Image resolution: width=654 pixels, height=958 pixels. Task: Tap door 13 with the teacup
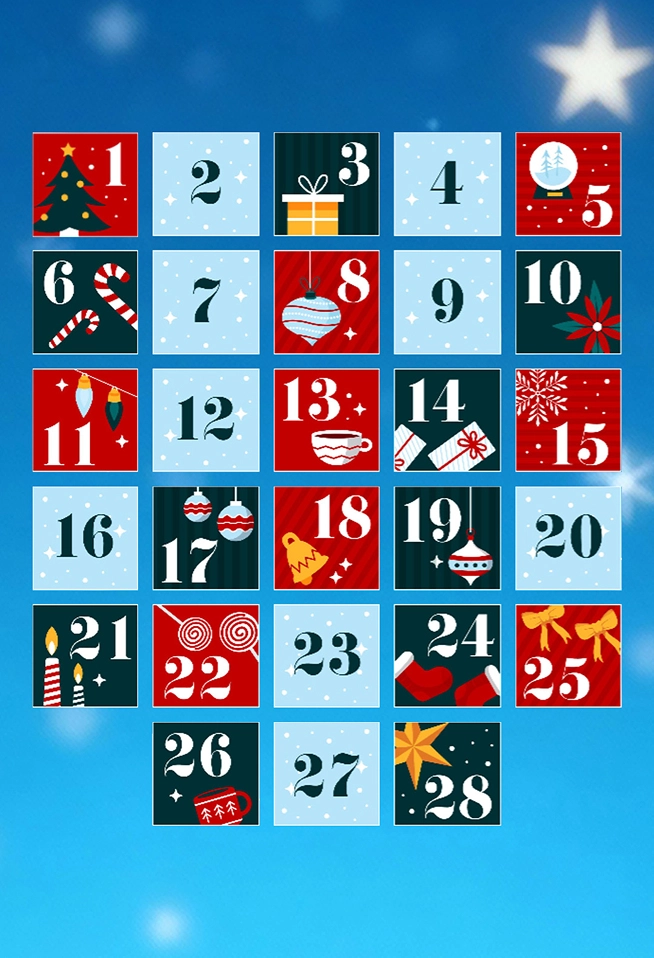click(327, 420)
